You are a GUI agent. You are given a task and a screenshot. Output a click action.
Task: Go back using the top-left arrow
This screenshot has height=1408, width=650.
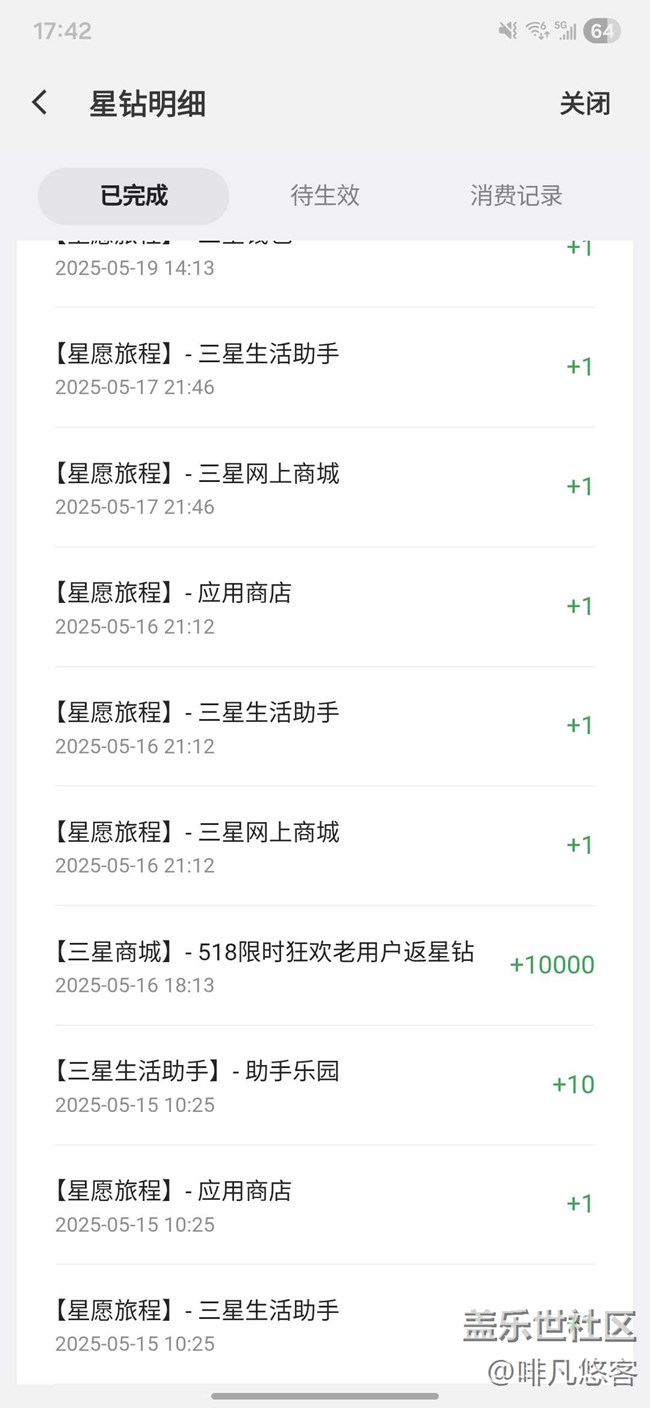(40, 102)
